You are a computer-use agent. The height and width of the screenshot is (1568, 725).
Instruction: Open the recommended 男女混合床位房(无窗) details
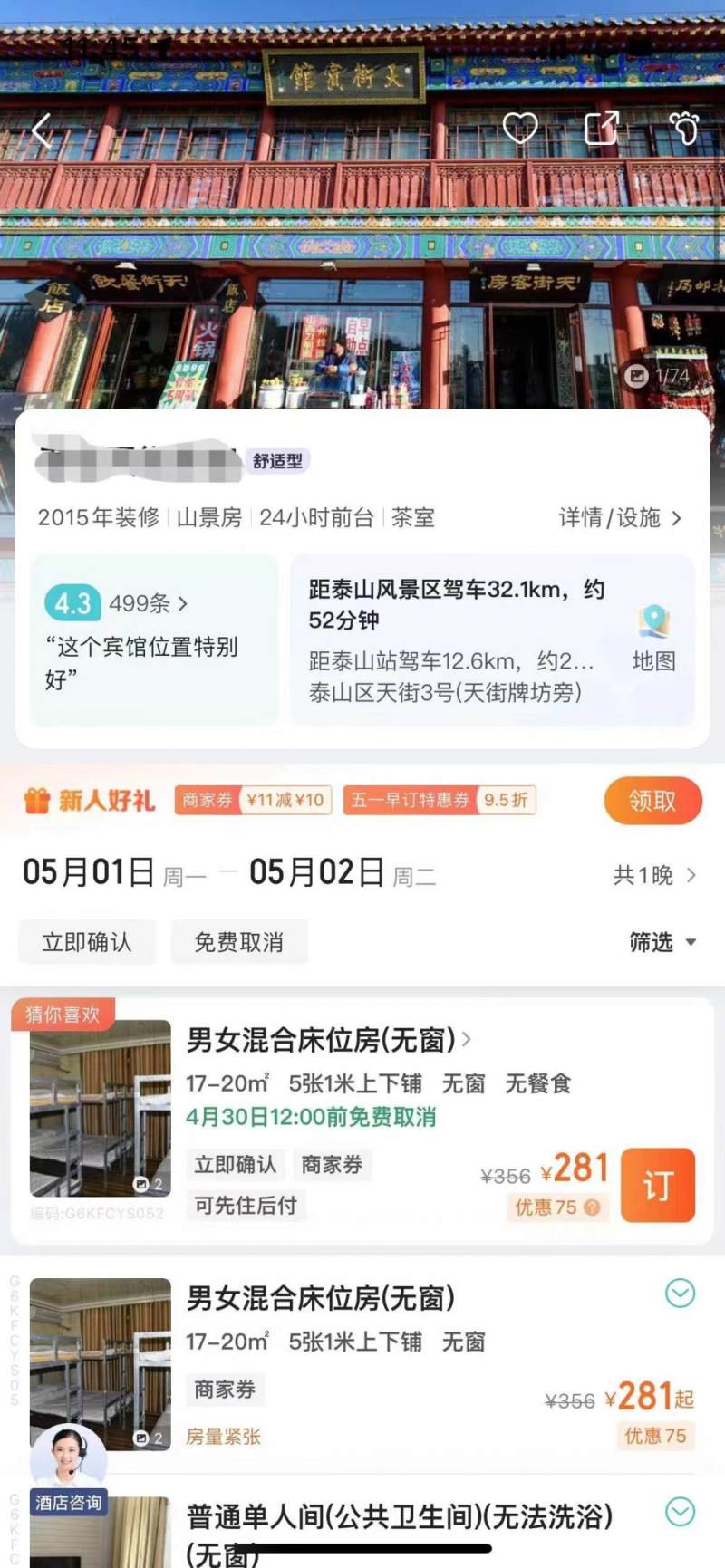[x=328, y=1040]
